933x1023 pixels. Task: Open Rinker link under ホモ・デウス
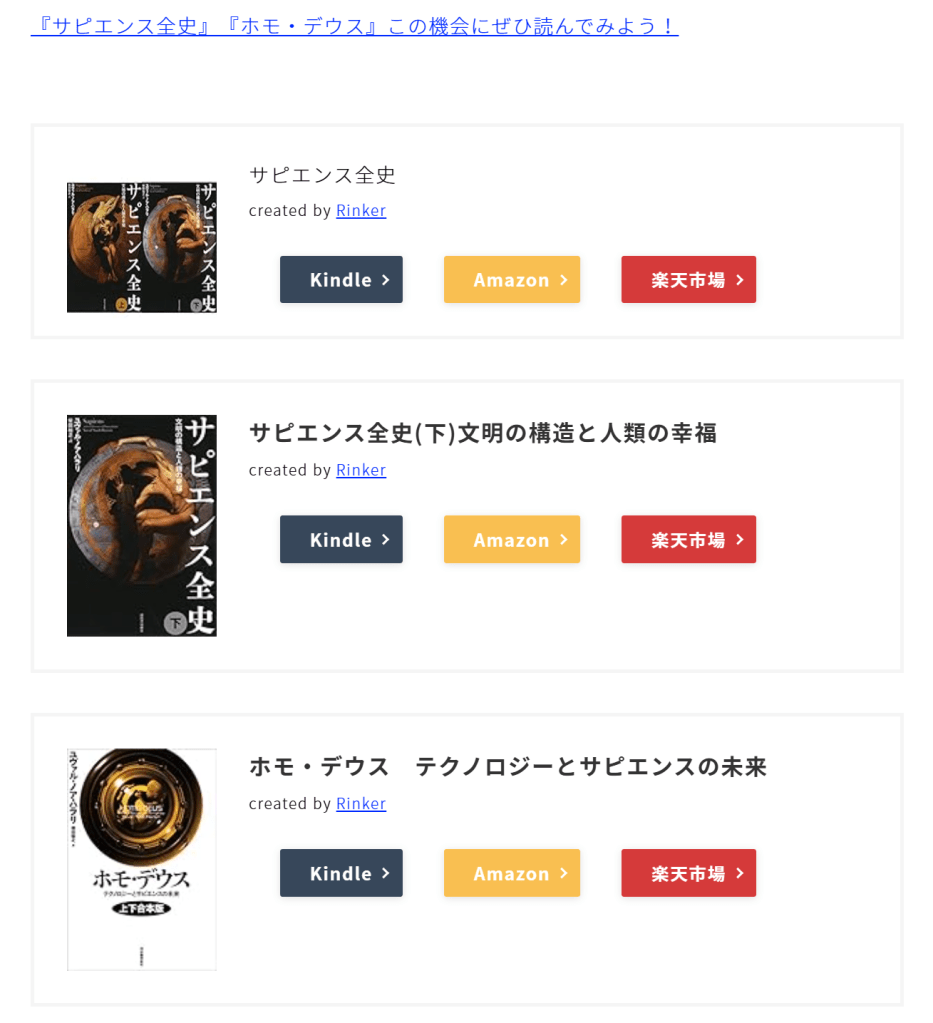pos(361,804)
